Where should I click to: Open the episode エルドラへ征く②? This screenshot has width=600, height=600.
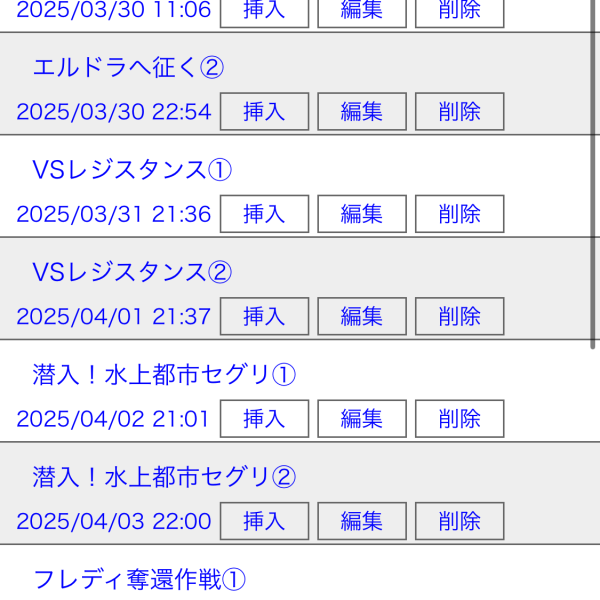[128, 67]
